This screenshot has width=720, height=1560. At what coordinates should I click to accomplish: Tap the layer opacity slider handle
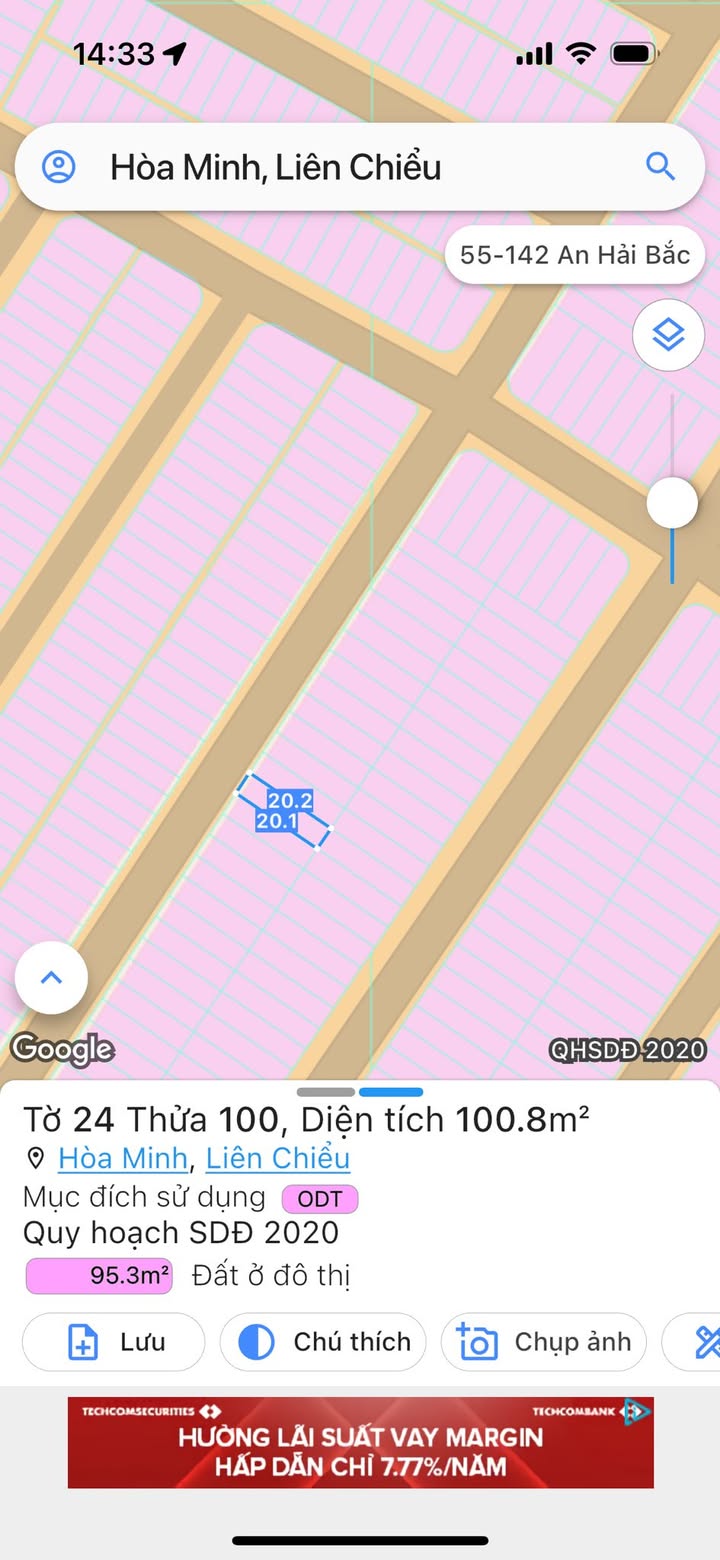(x=671, y=503)
